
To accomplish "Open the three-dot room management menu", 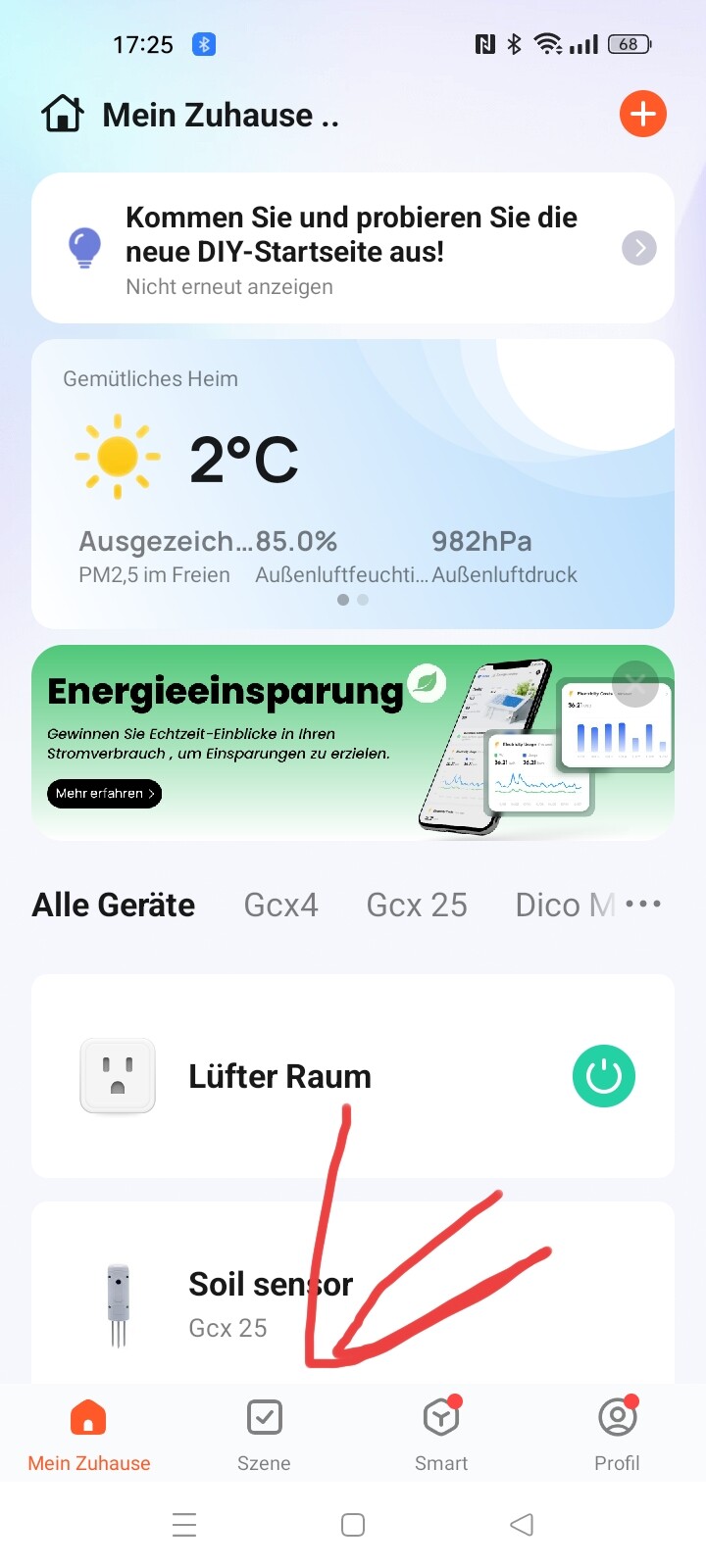I will pos(643,904).
